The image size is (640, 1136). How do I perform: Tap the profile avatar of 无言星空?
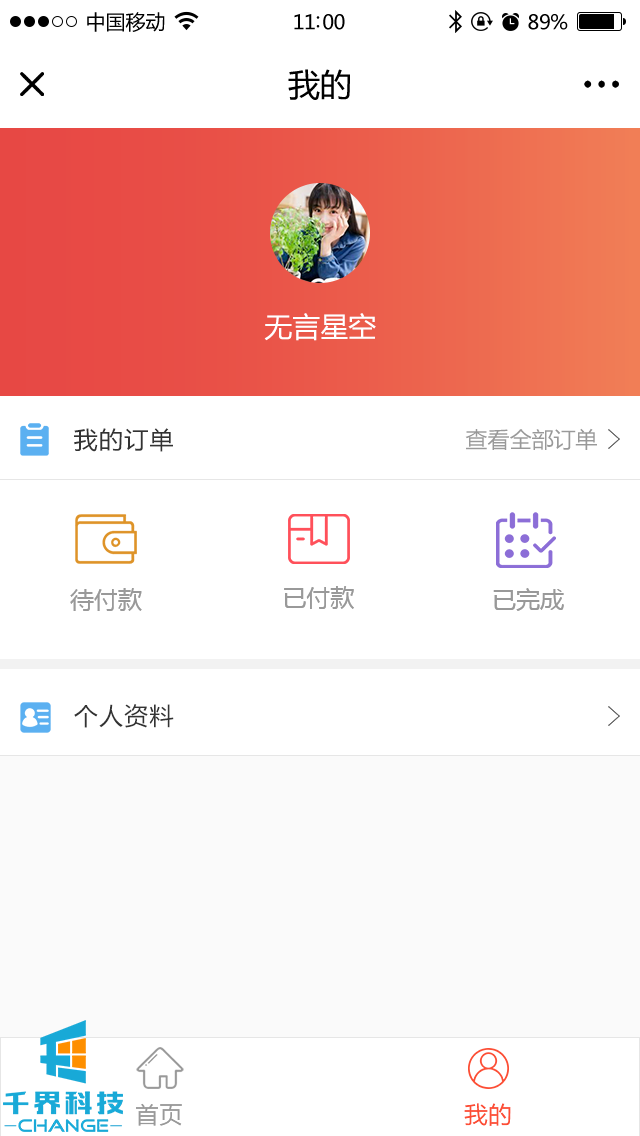(320, 232)
